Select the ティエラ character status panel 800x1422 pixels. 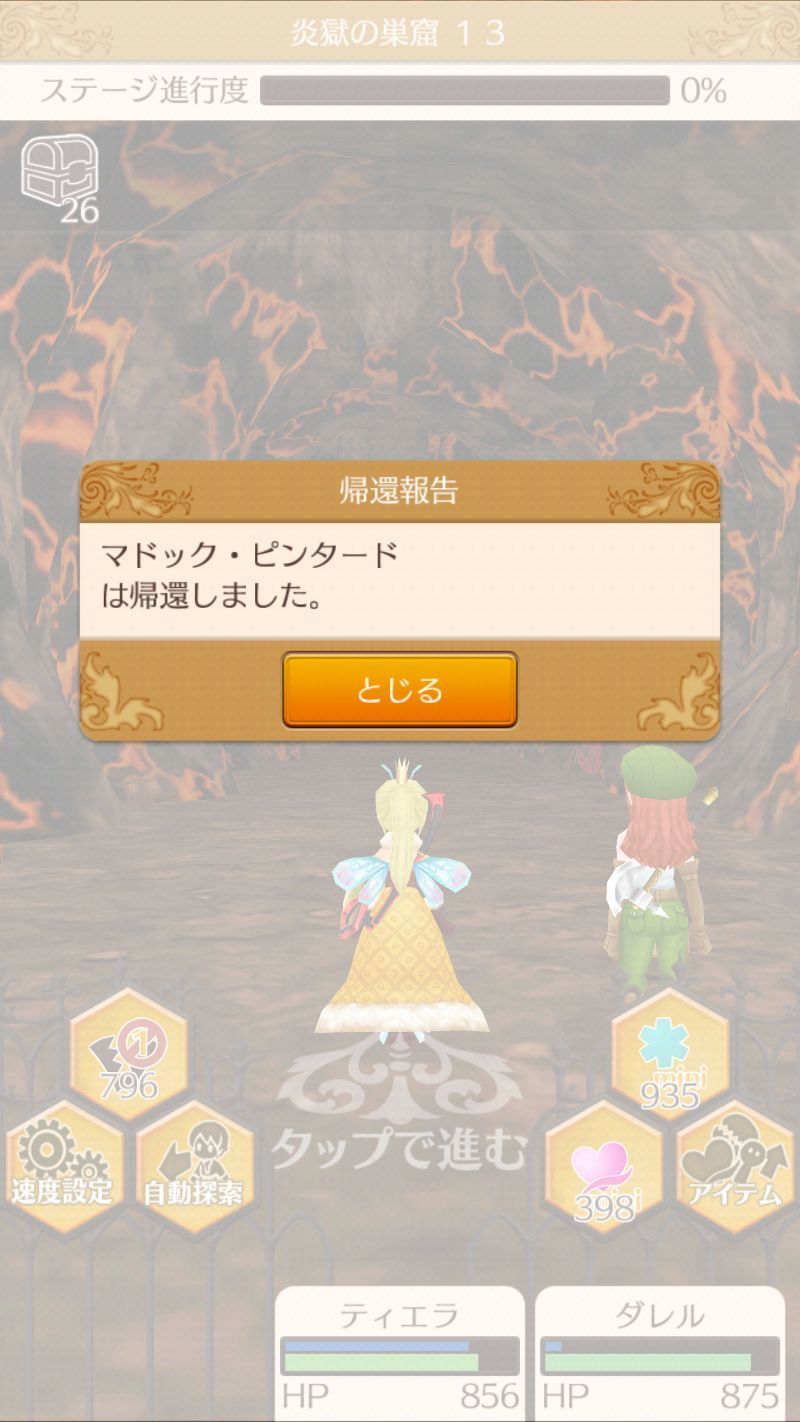pyautogui.click(x=399, y=1355)
